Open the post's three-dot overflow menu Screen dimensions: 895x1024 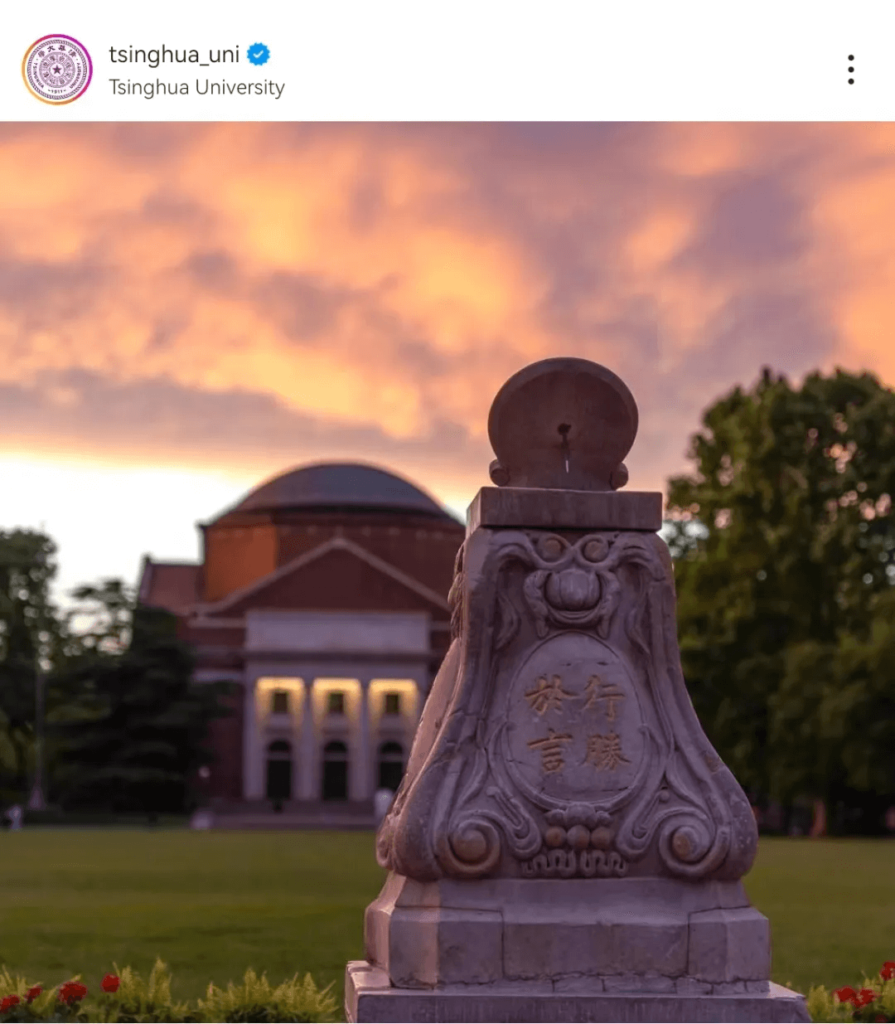tap(850, 69)
